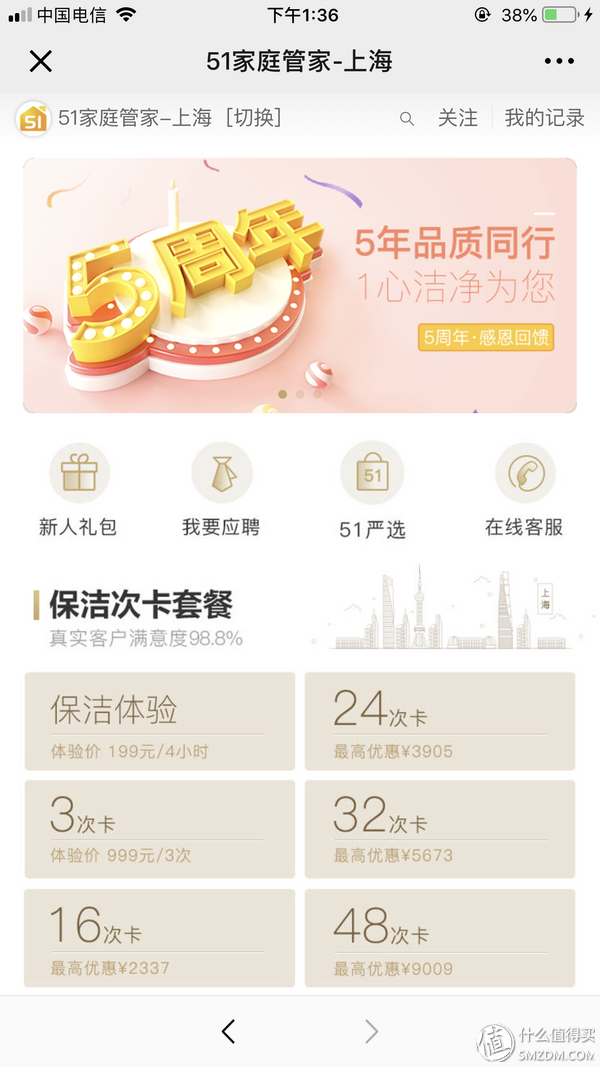Open the three-dot overflow menu
Viewport: 600px width, 1067px height.
[559, 62]
